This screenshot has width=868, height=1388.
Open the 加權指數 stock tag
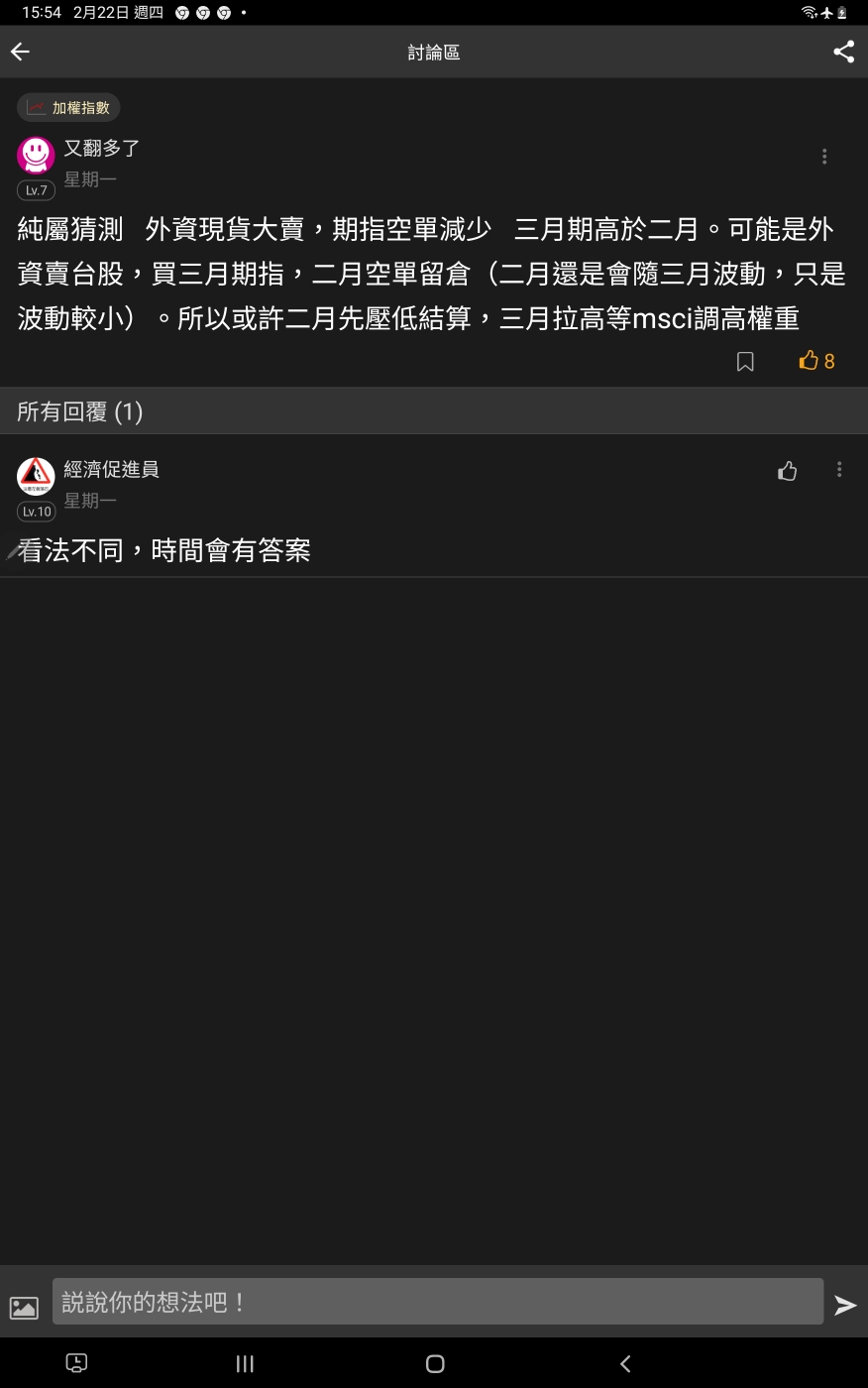click(x=67, y=107)
